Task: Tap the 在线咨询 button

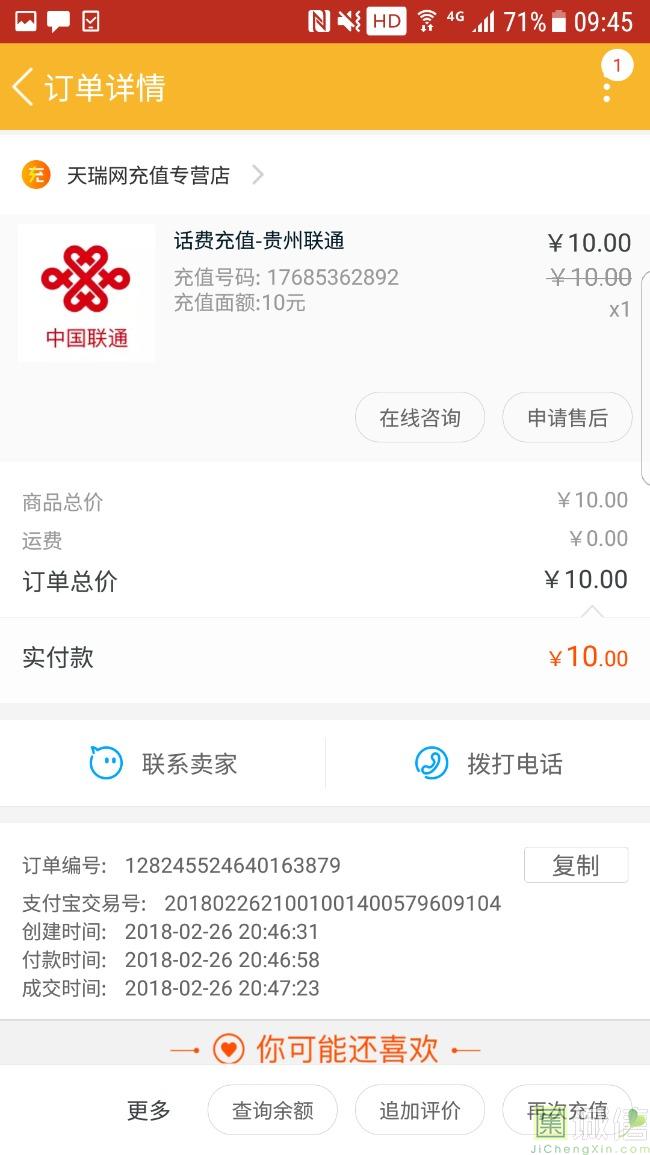Action: coord(420,418)
